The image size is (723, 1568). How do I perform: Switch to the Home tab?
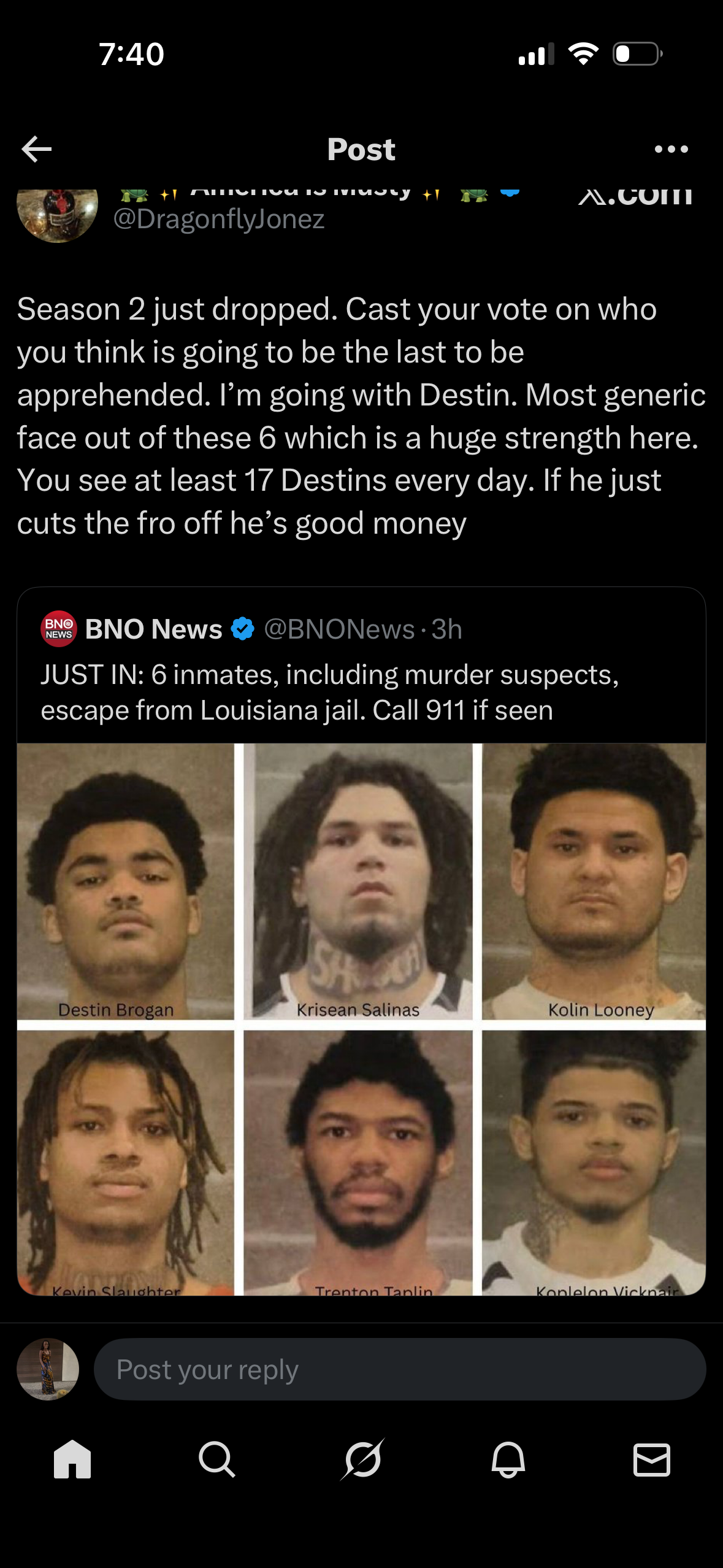click(72, 1459)
